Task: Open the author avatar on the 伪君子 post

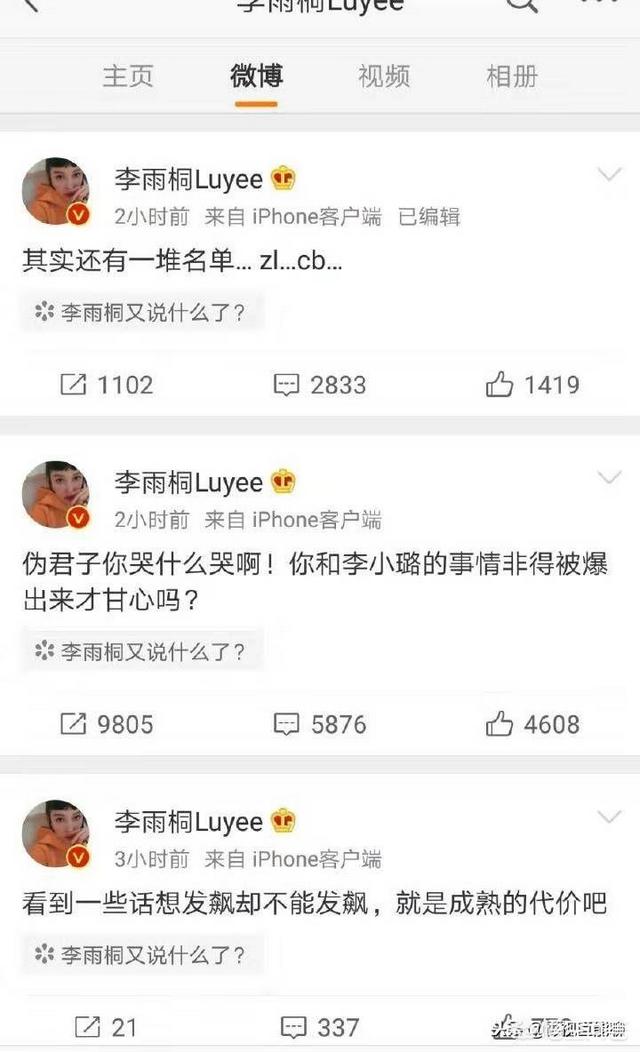Action: pyautogui.click(x=56, y=495)
